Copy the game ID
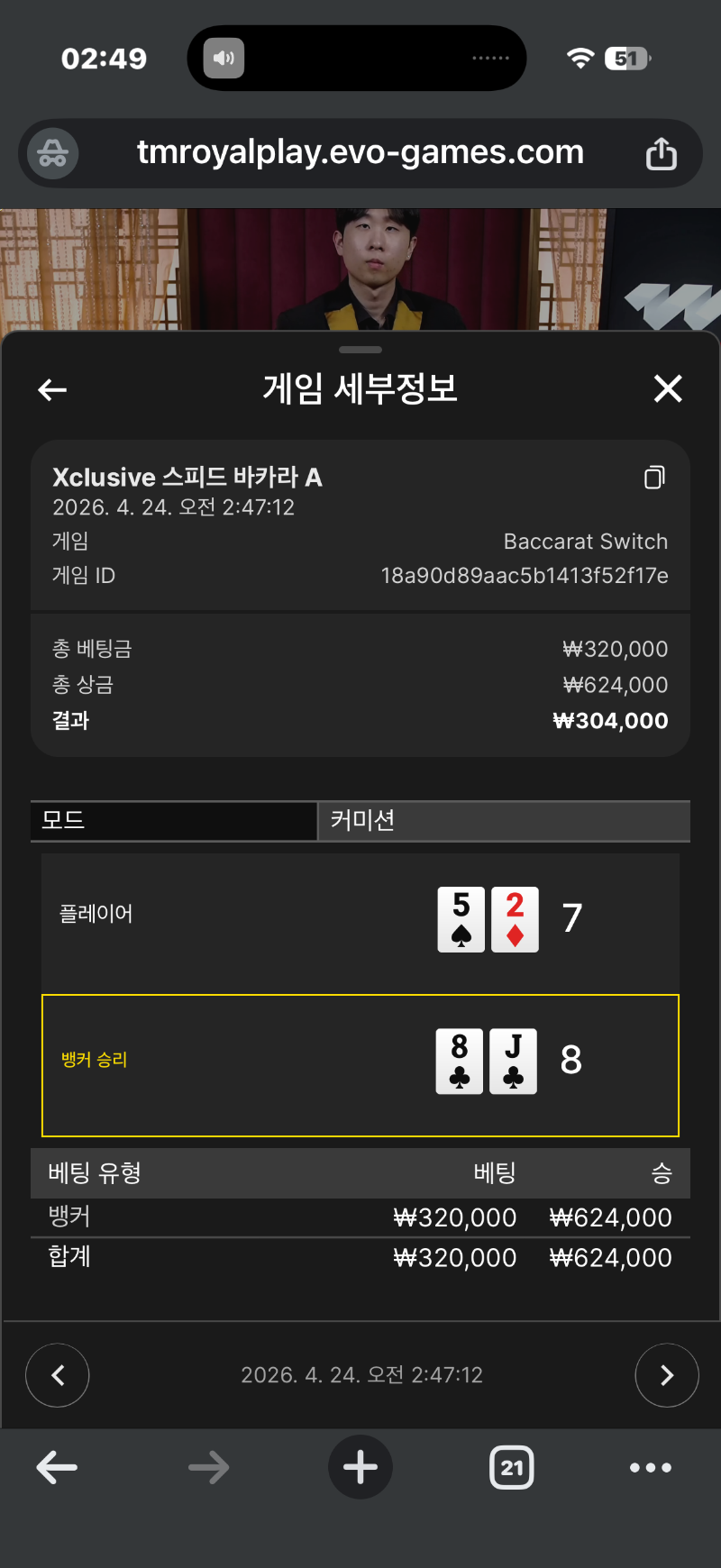The image size is (721, 1568). click(655, 477)
